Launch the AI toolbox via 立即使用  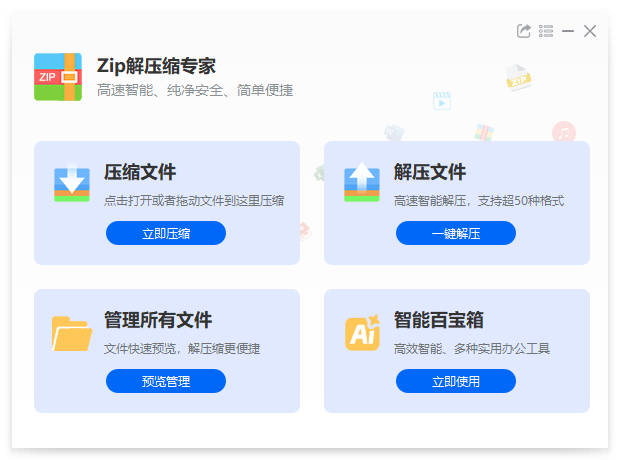click(x=455, y=381)
